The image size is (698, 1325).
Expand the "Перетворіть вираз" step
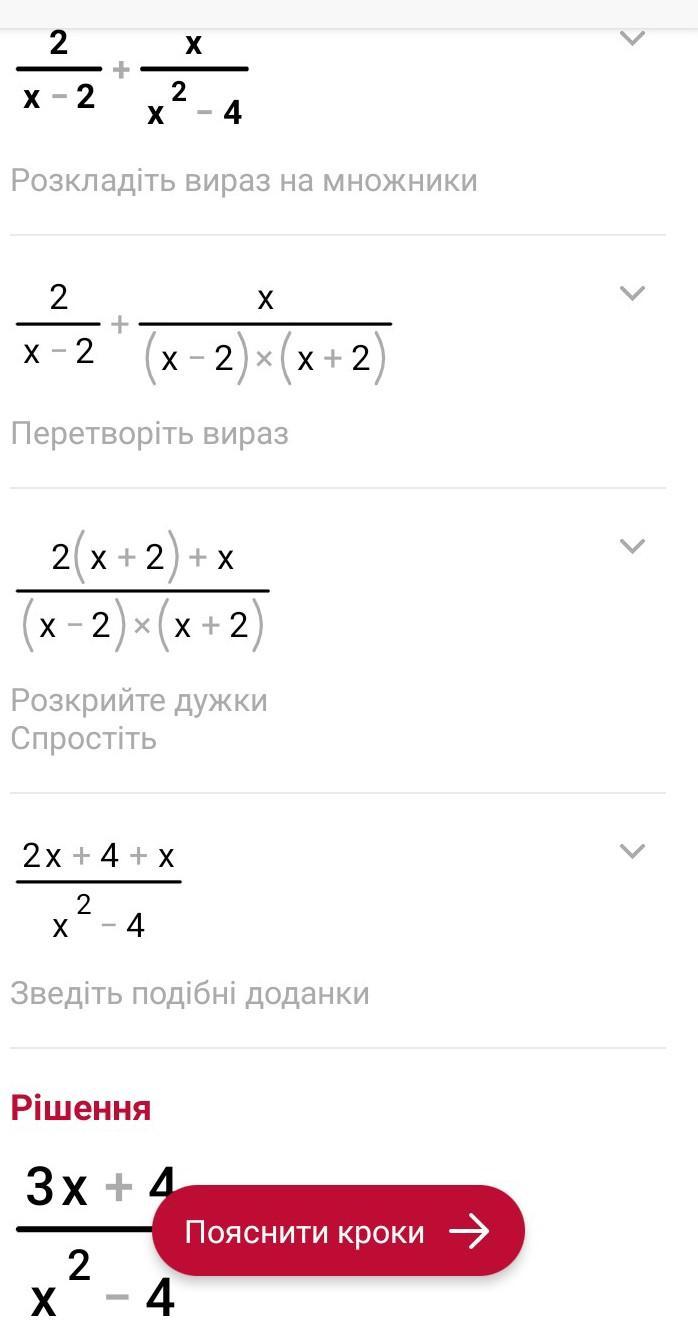(631, 293)
